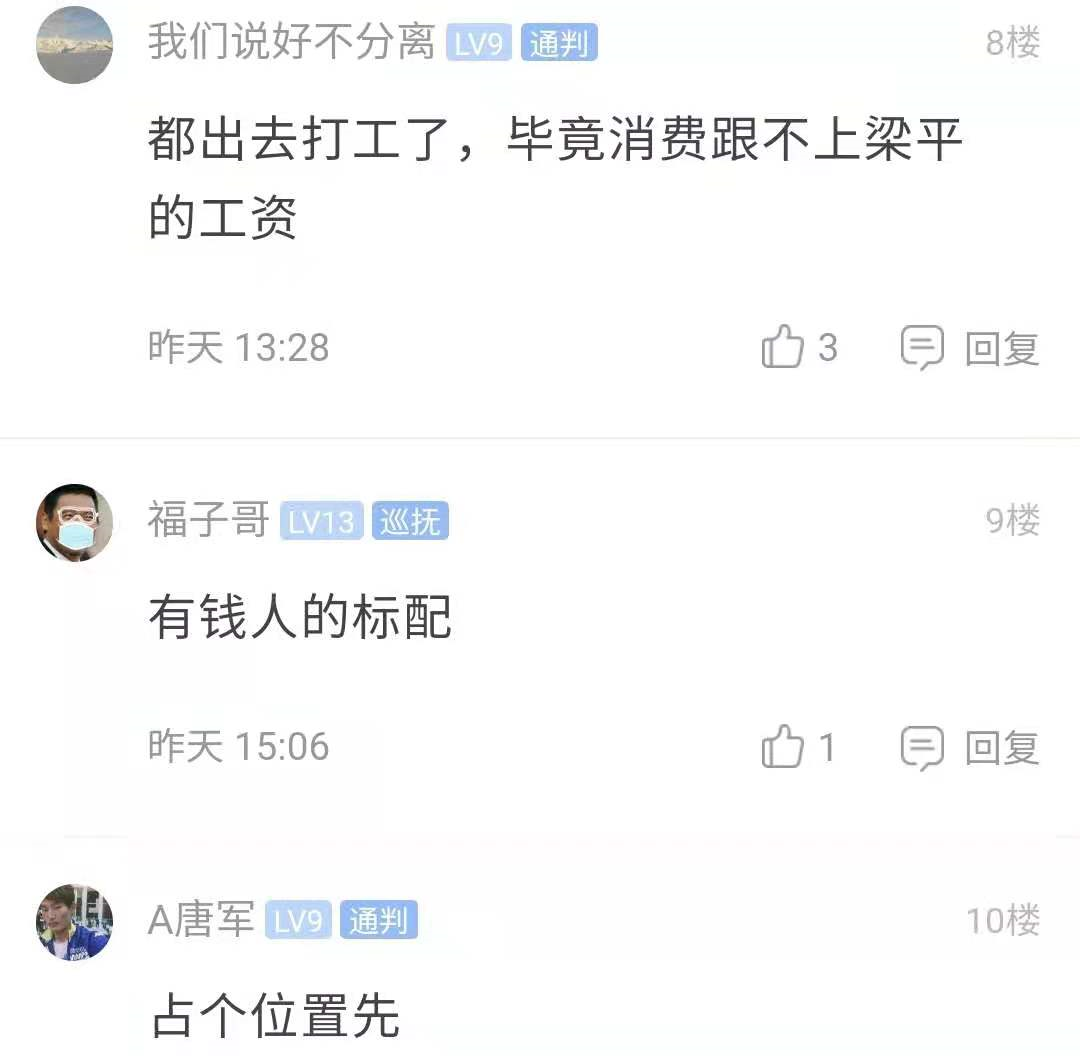
Task: Open 我们说好不分离's profile avatar
Action: 75,45
